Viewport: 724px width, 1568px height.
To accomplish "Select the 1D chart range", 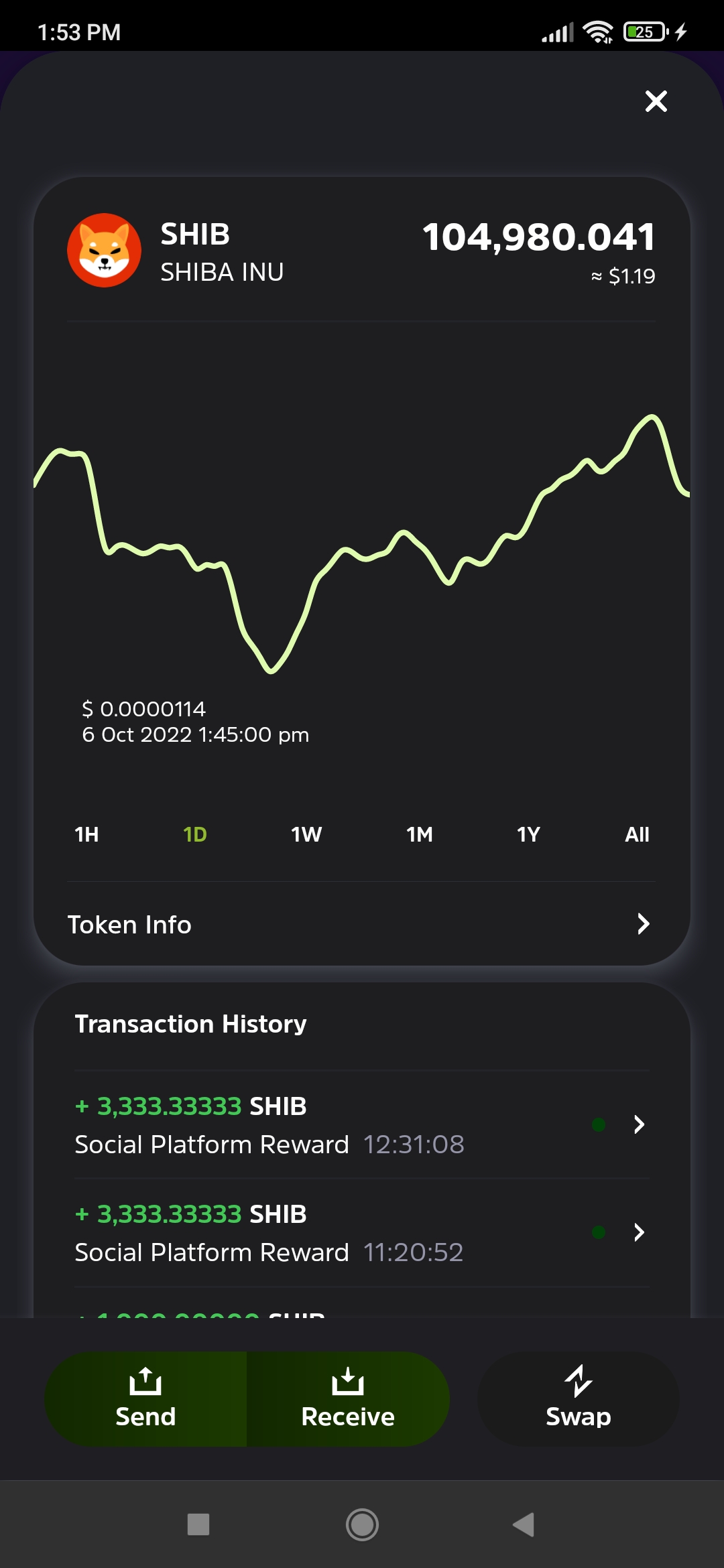I will click(x=194, y=834).
